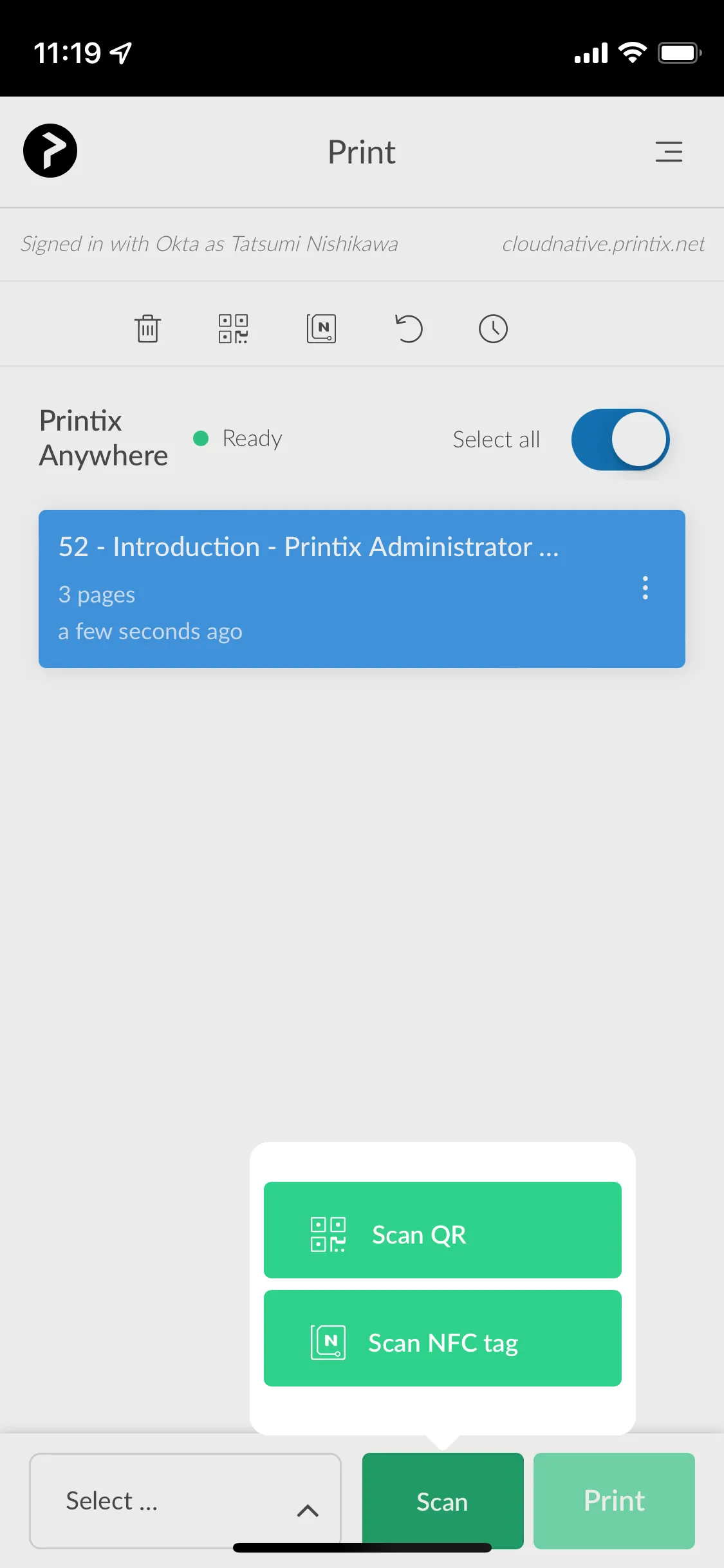Screen dimensions: 724x1568
Task: Open print history clock icon
Action: point(493,328)
